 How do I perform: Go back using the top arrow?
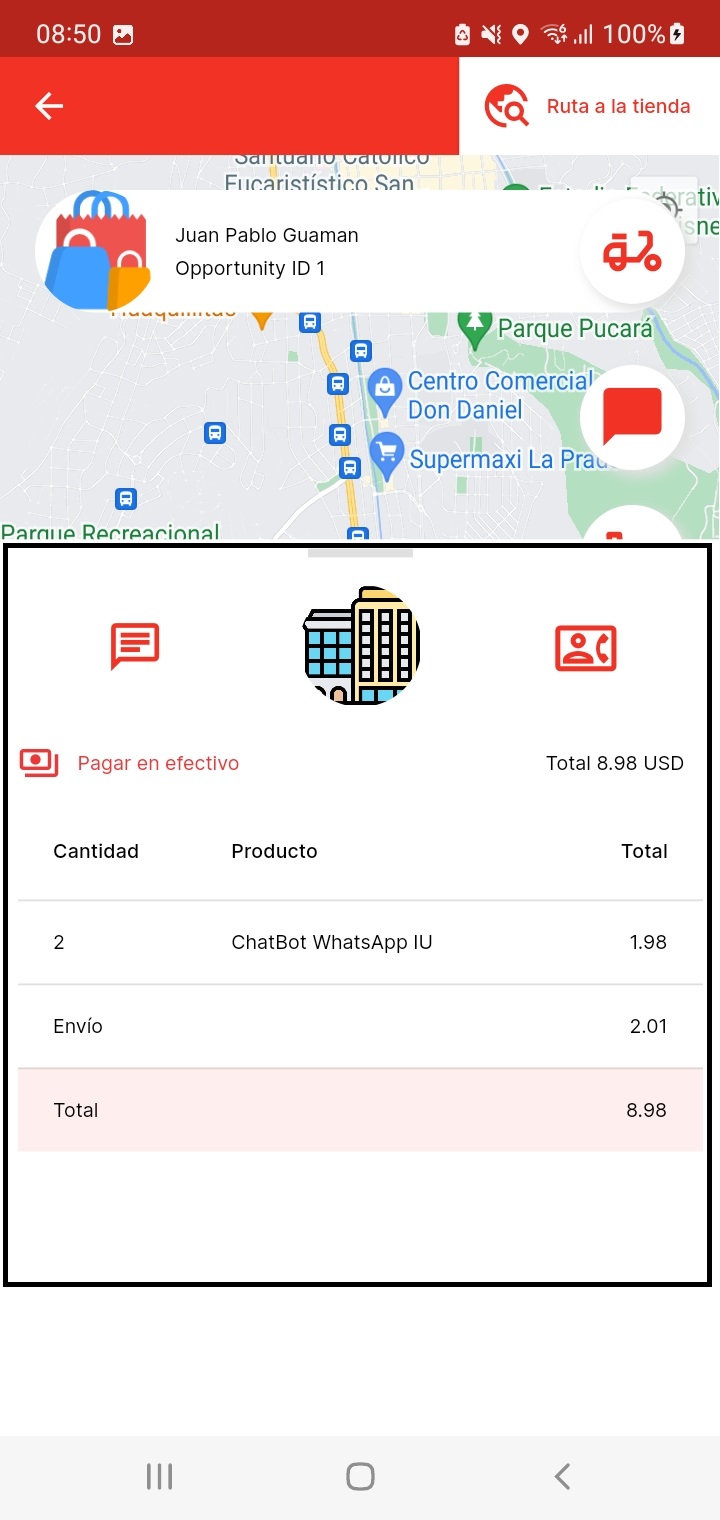click(49, 106)
